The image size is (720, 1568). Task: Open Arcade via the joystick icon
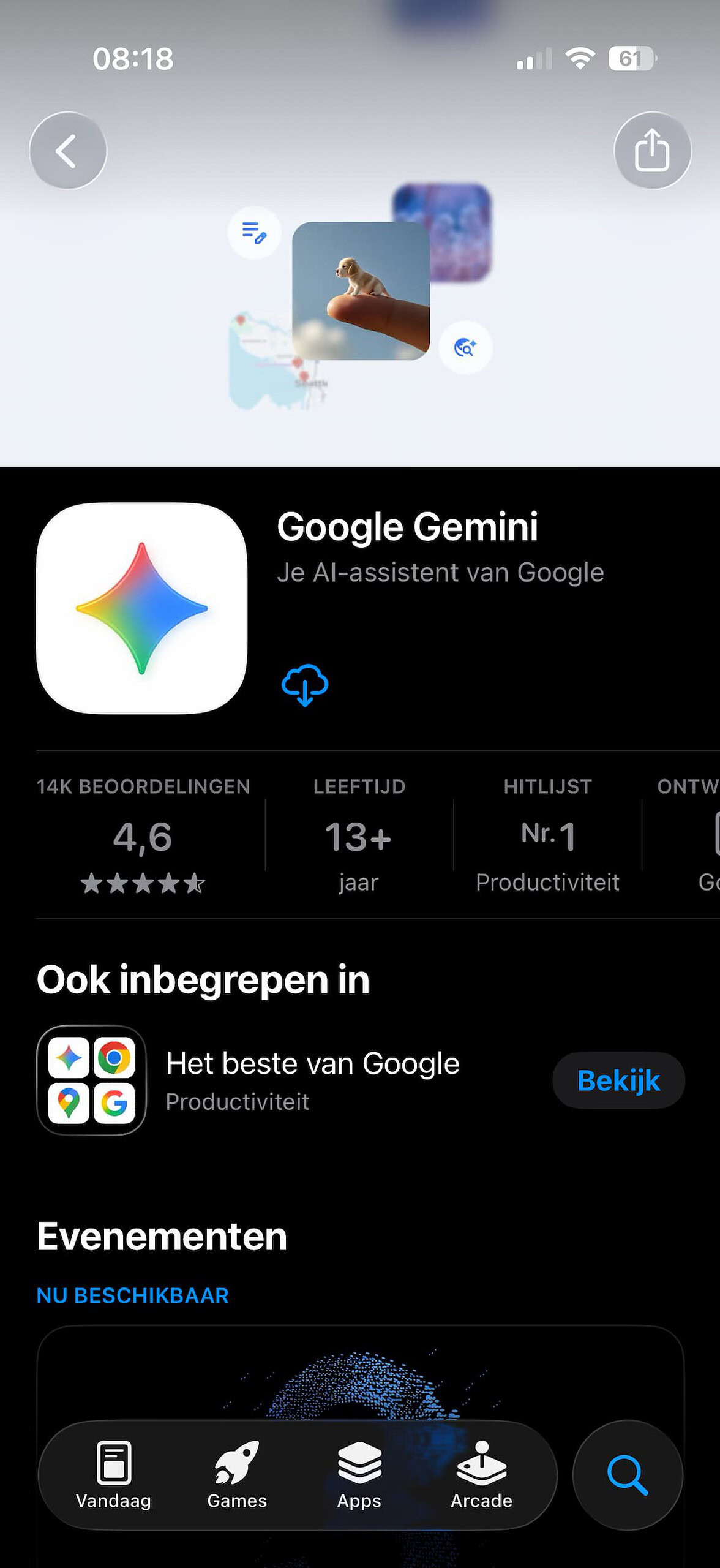click(x=481, y=1464)
